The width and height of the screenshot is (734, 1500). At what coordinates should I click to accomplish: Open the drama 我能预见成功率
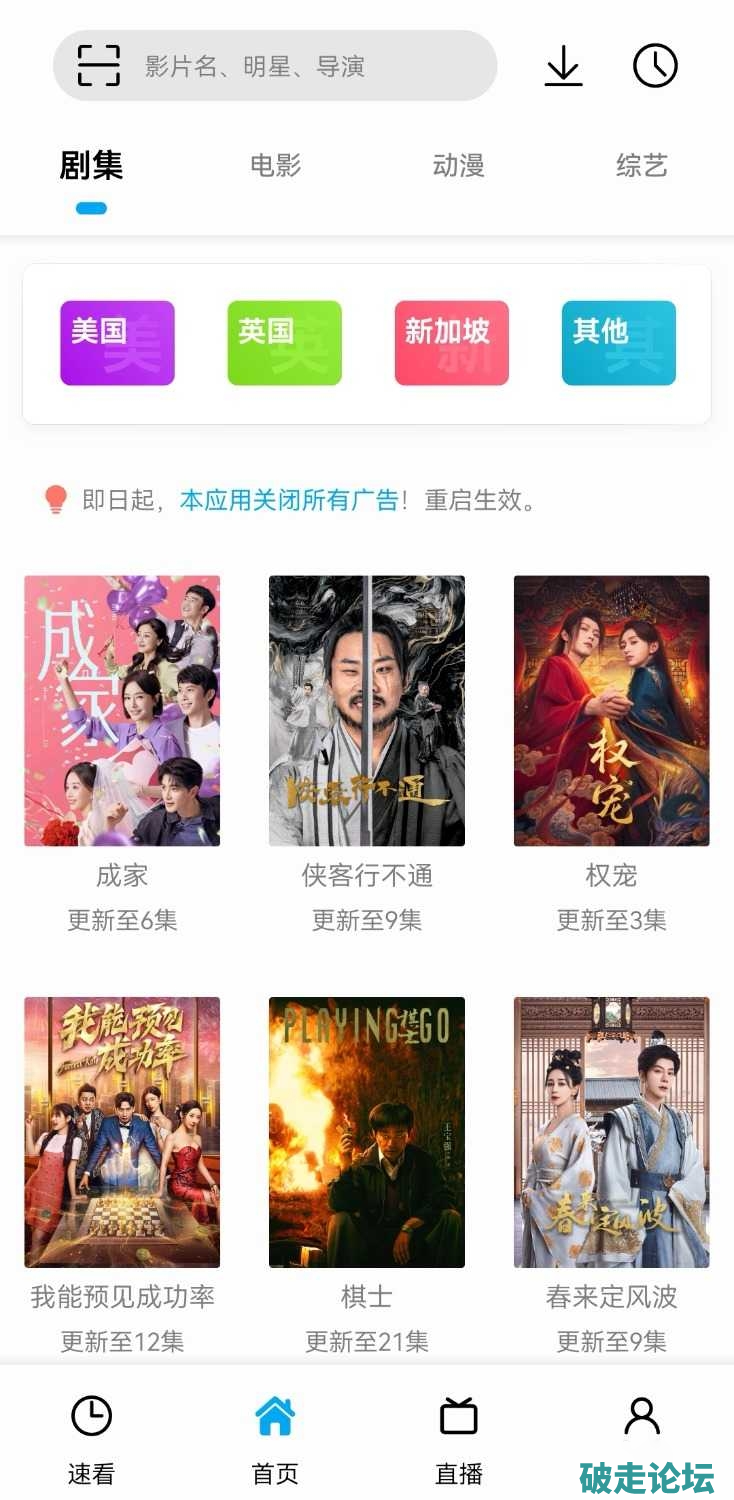pos(122,1132)
